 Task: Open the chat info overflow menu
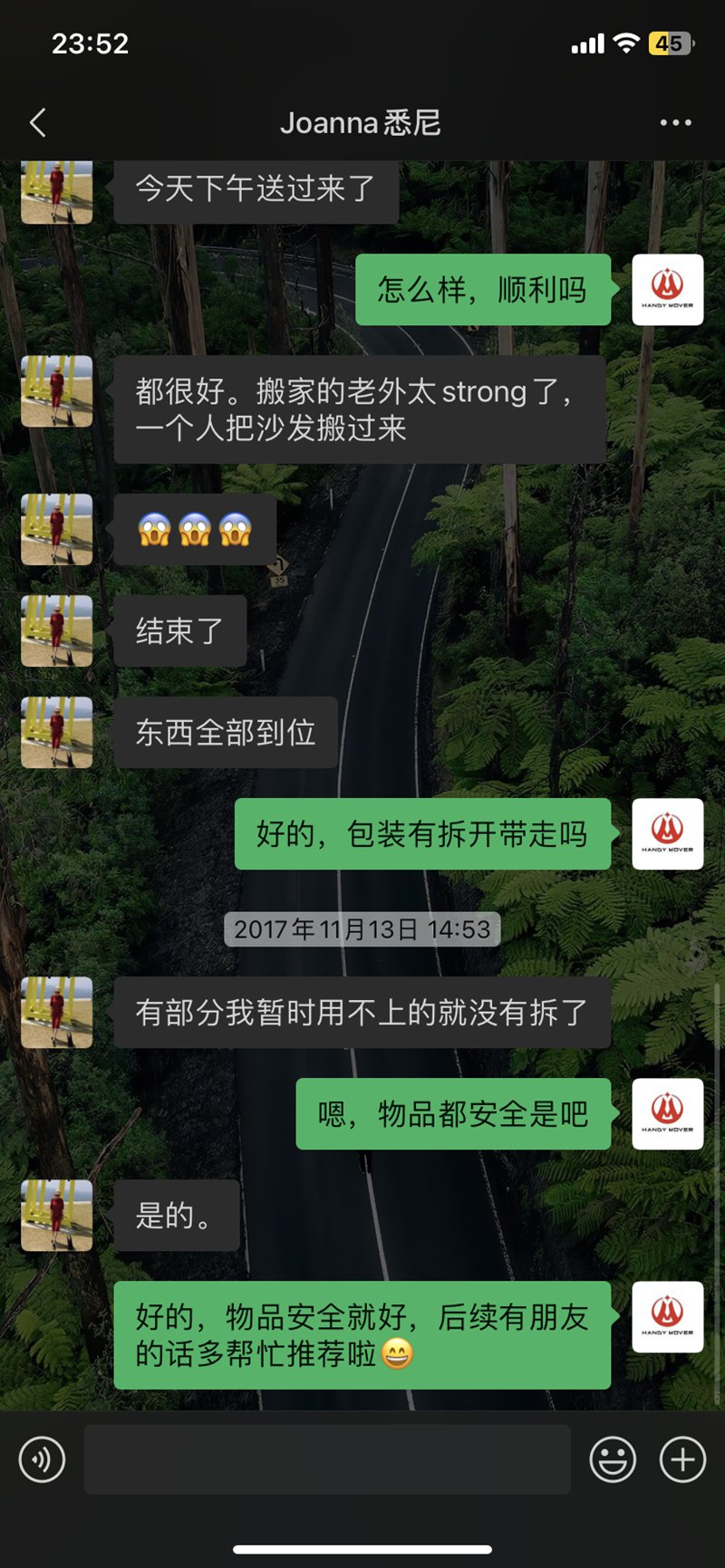pyautogui.click(x=675, y=122)
